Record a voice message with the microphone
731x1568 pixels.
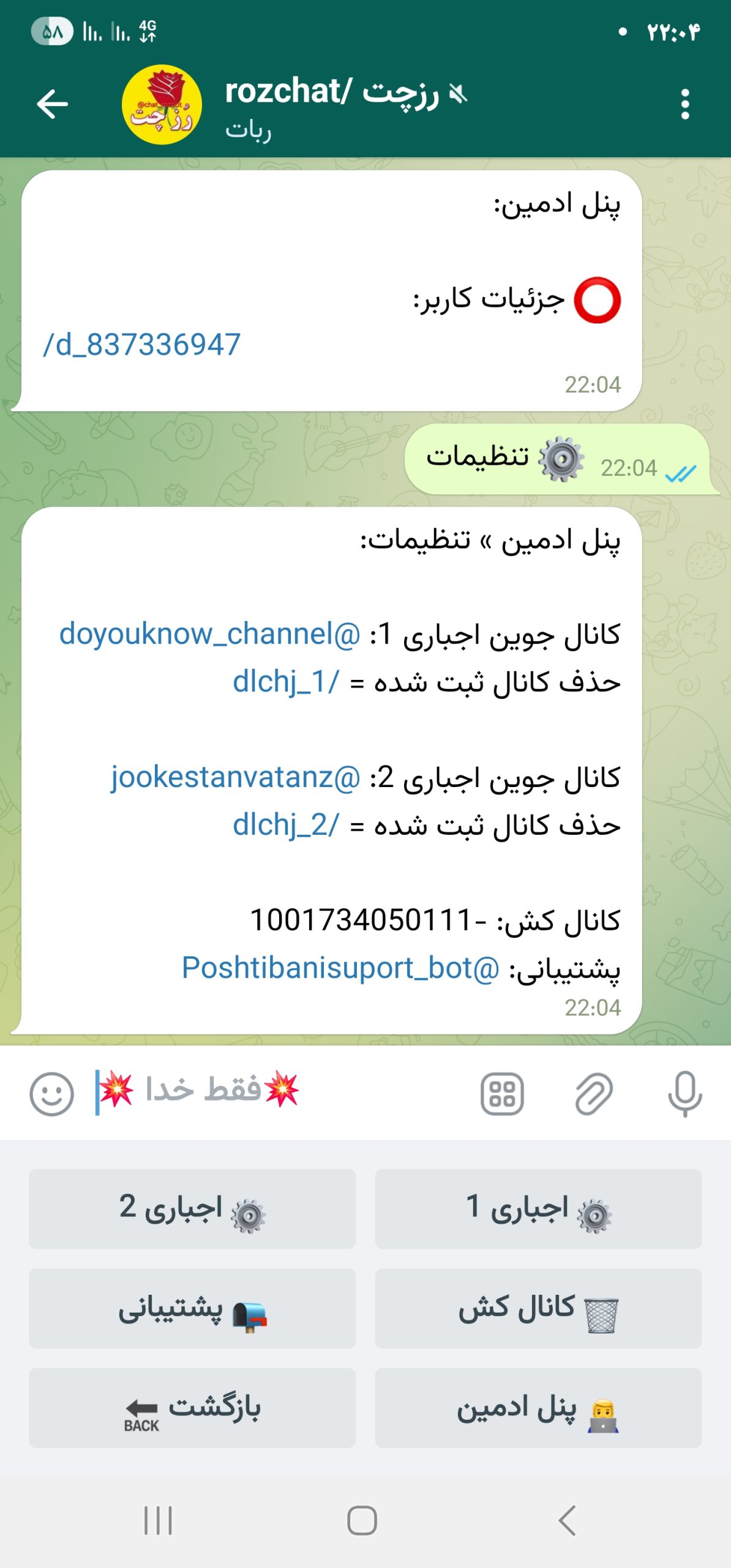tap(684, 1093)
